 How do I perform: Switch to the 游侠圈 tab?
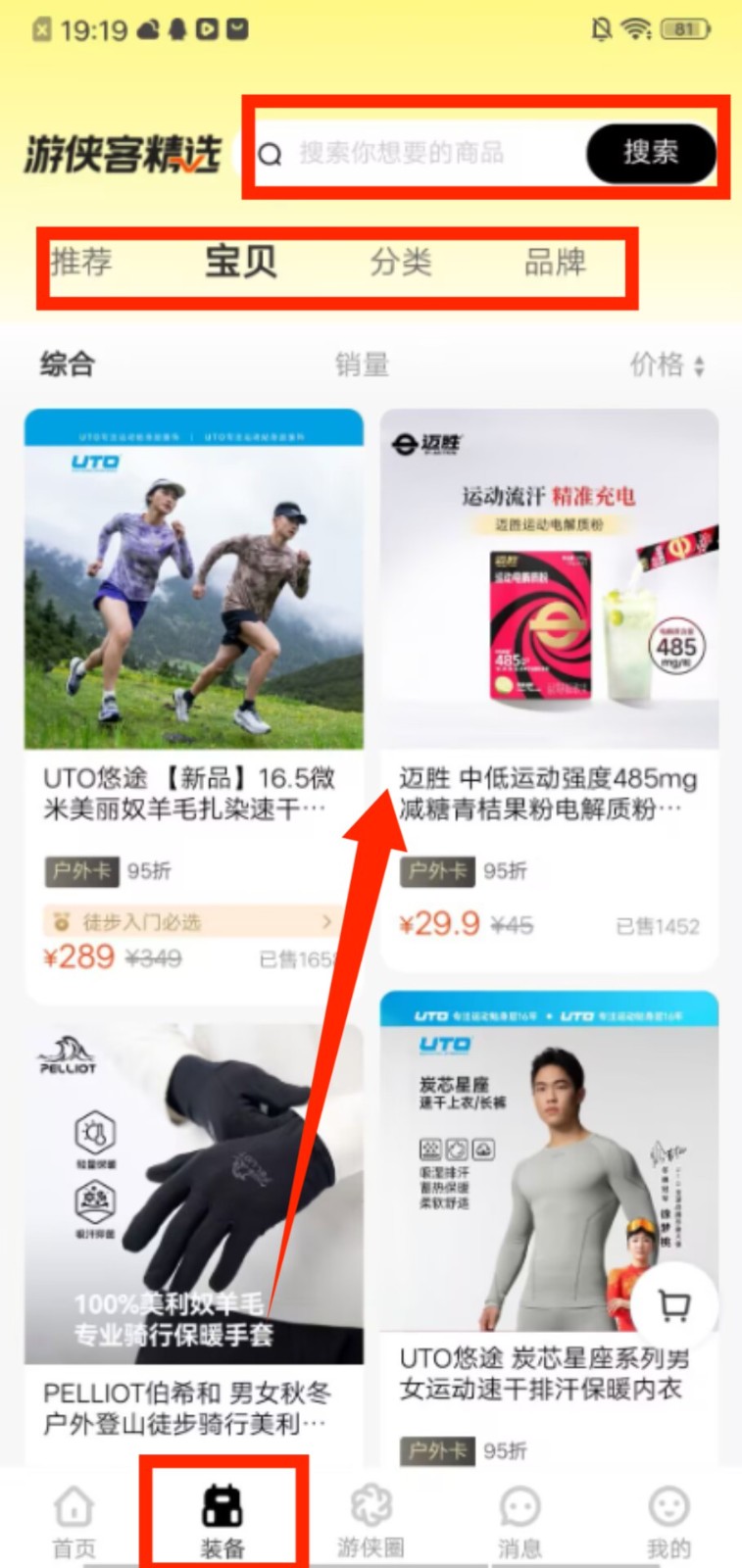tap(371, 1522)
